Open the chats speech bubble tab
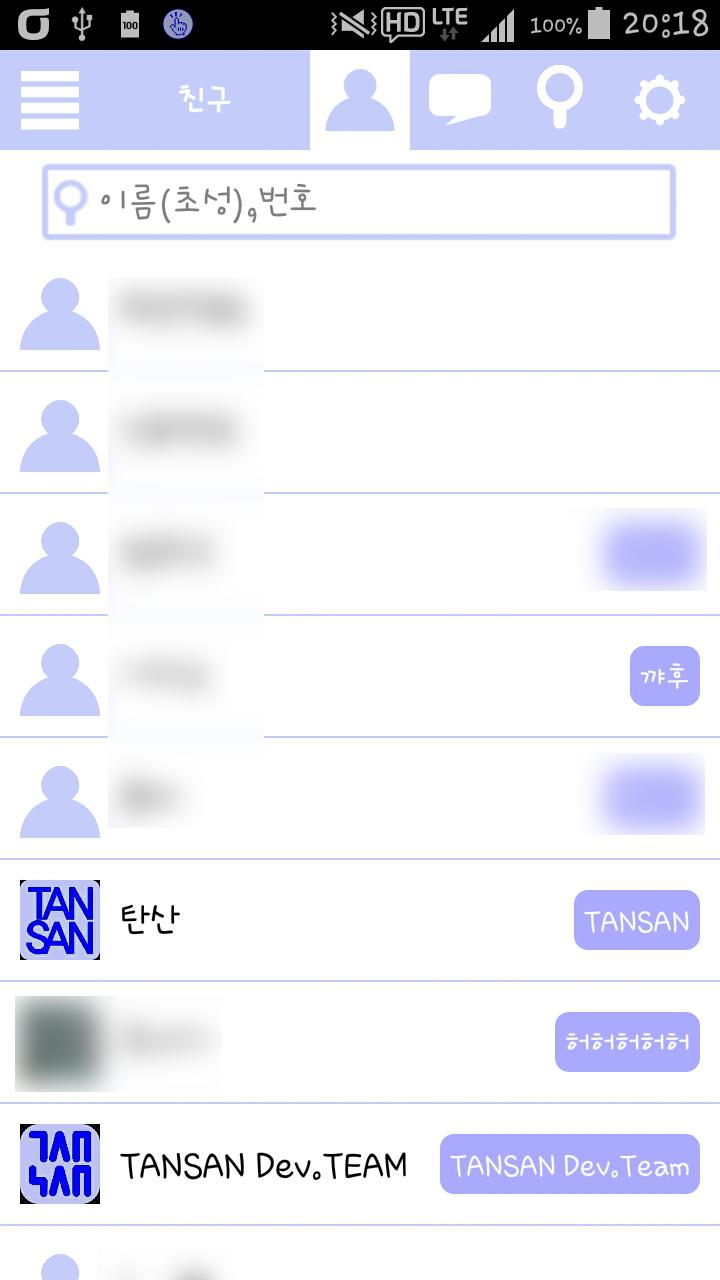720x1280 pixels. click(x=459, y=100)
